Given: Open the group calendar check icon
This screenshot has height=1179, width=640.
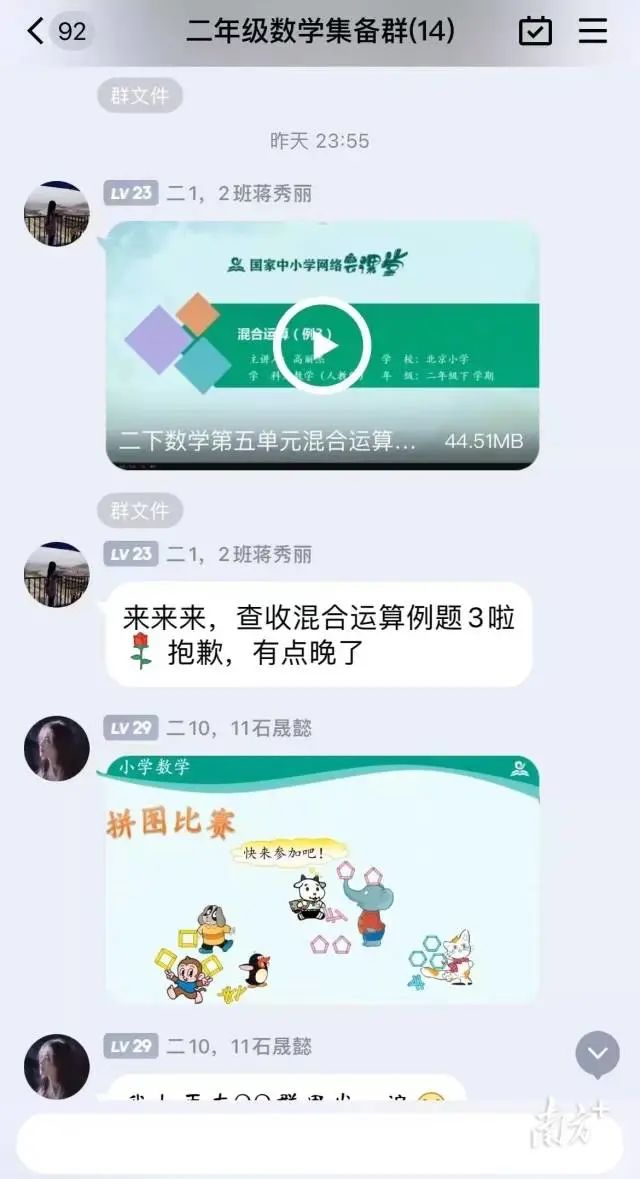Looking at the screenshot, I should (x=536, y=31).
